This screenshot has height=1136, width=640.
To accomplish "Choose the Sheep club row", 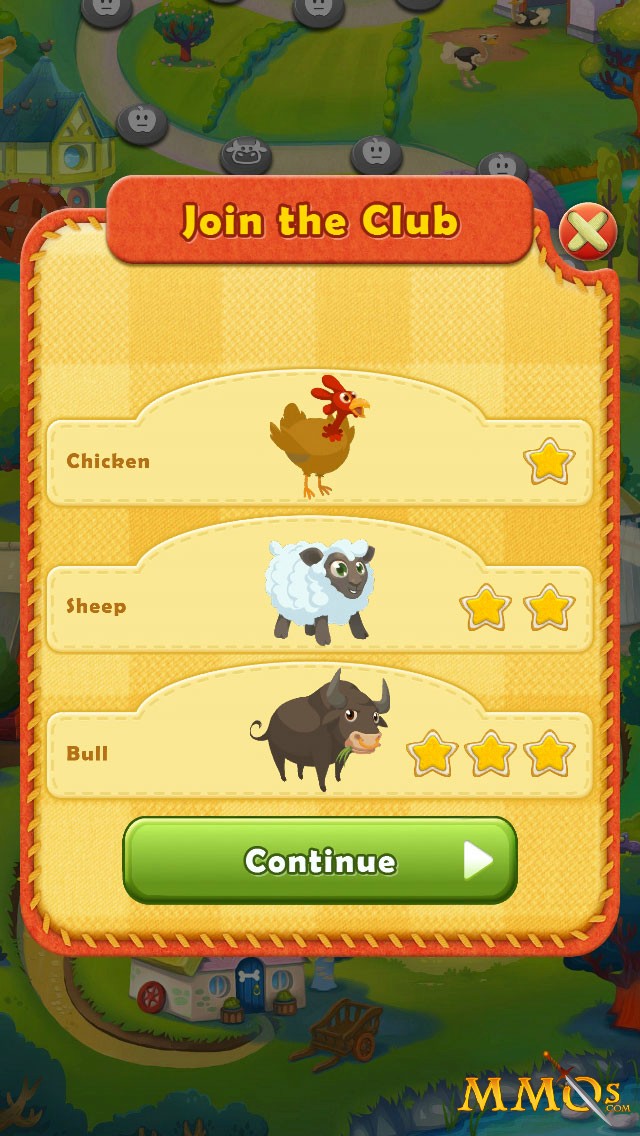I will pos(320,607).
